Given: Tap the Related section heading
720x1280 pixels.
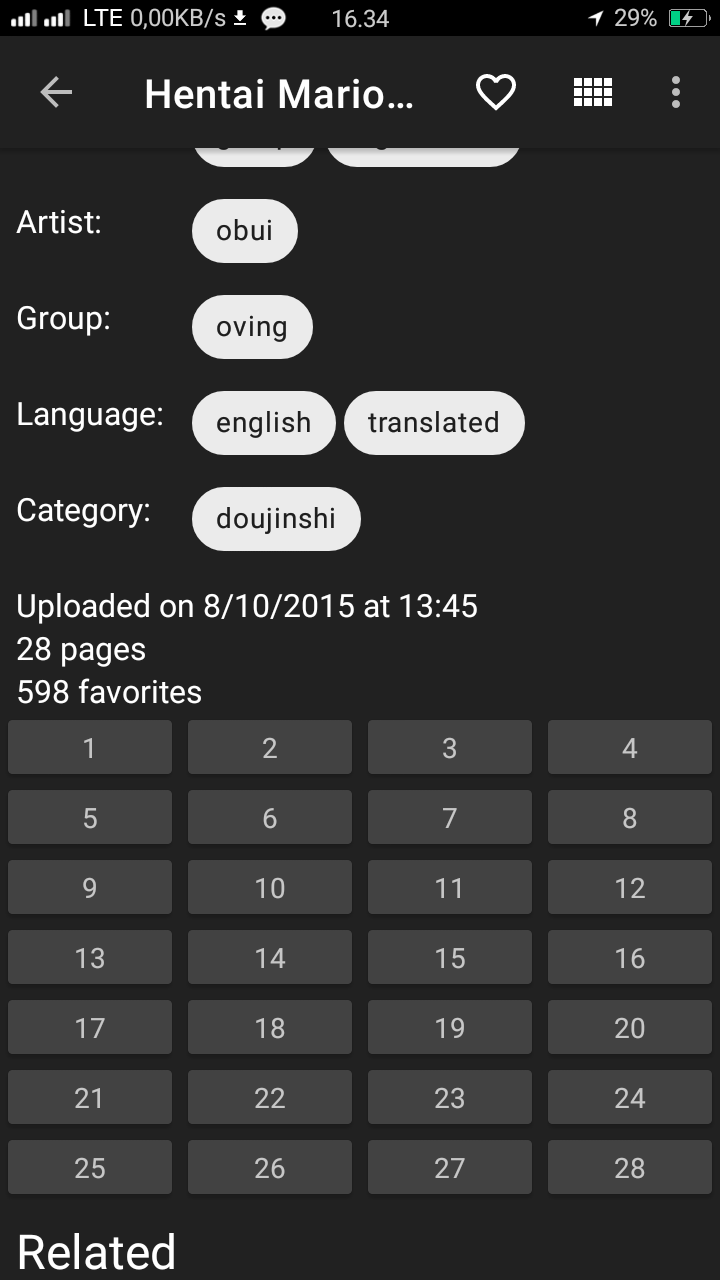Looking at the screenshot, I should [x=96, y=1250].
